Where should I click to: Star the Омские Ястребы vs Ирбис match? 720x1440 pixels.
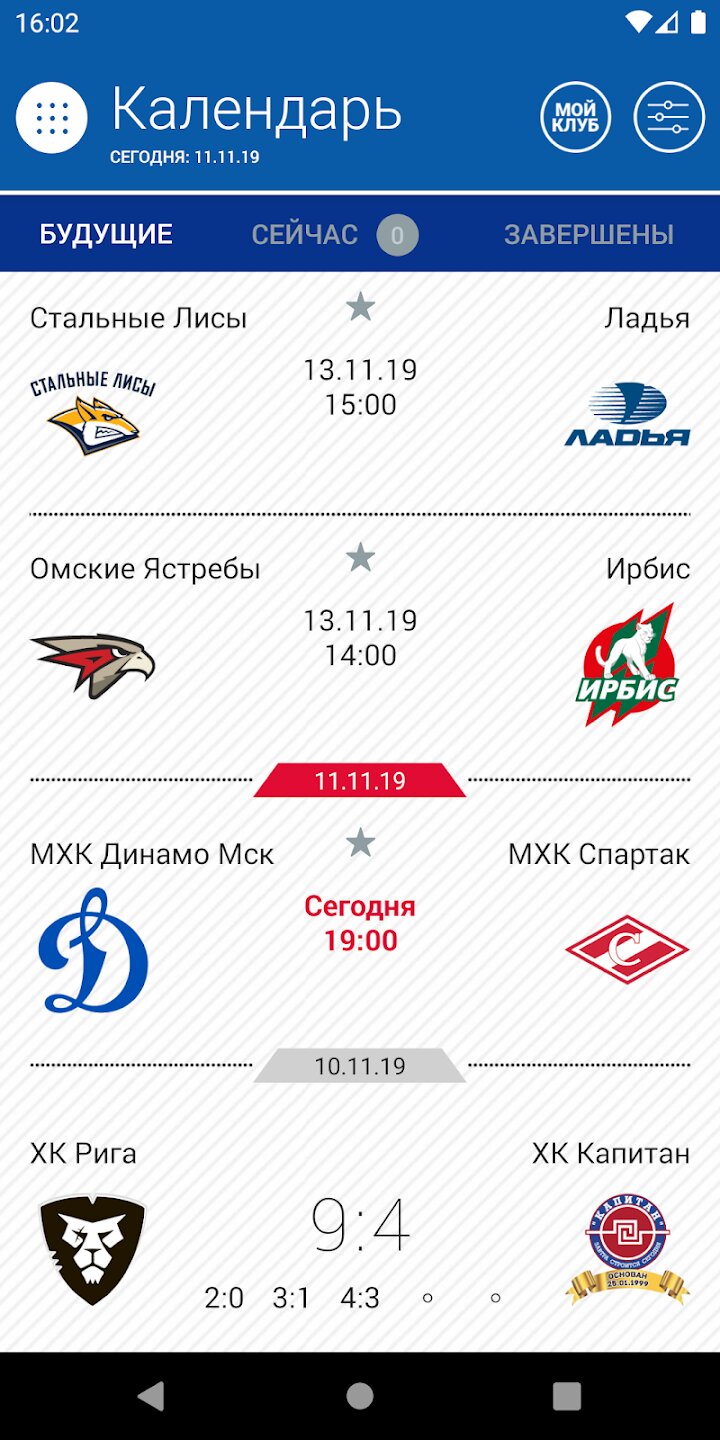(360, 558)
